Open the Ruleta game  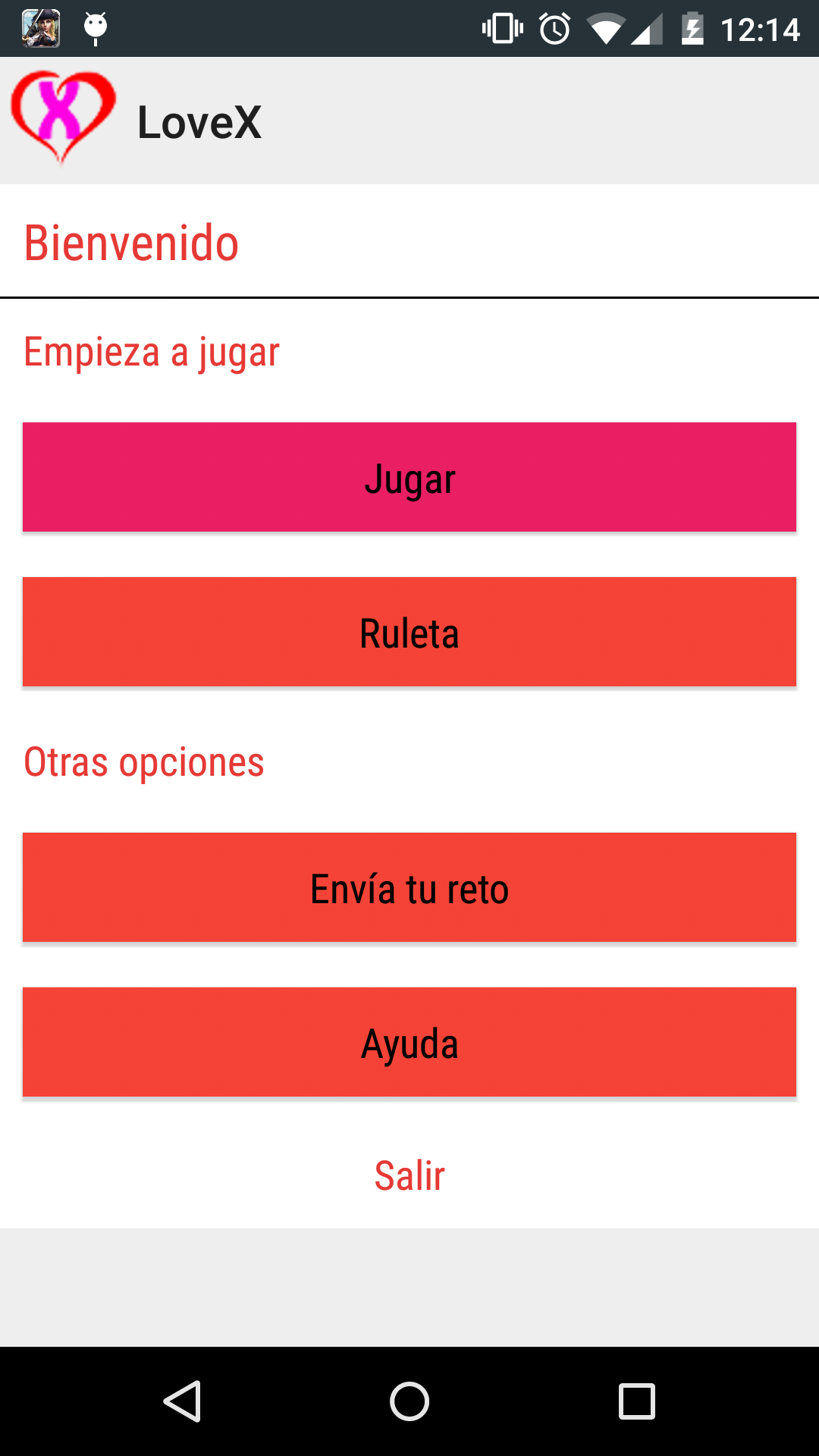409,632
